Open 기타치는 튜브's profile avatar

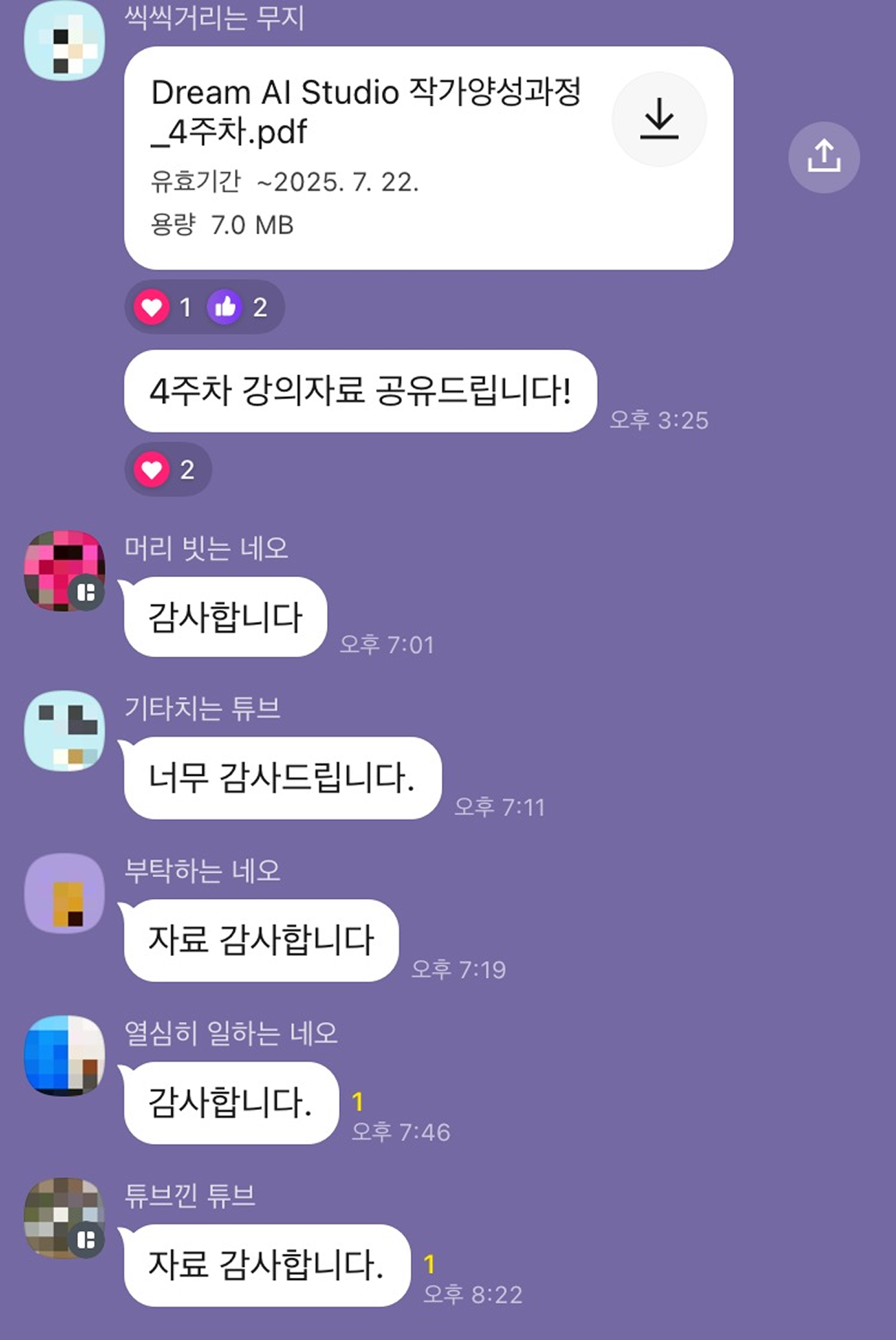coord(64,731)
